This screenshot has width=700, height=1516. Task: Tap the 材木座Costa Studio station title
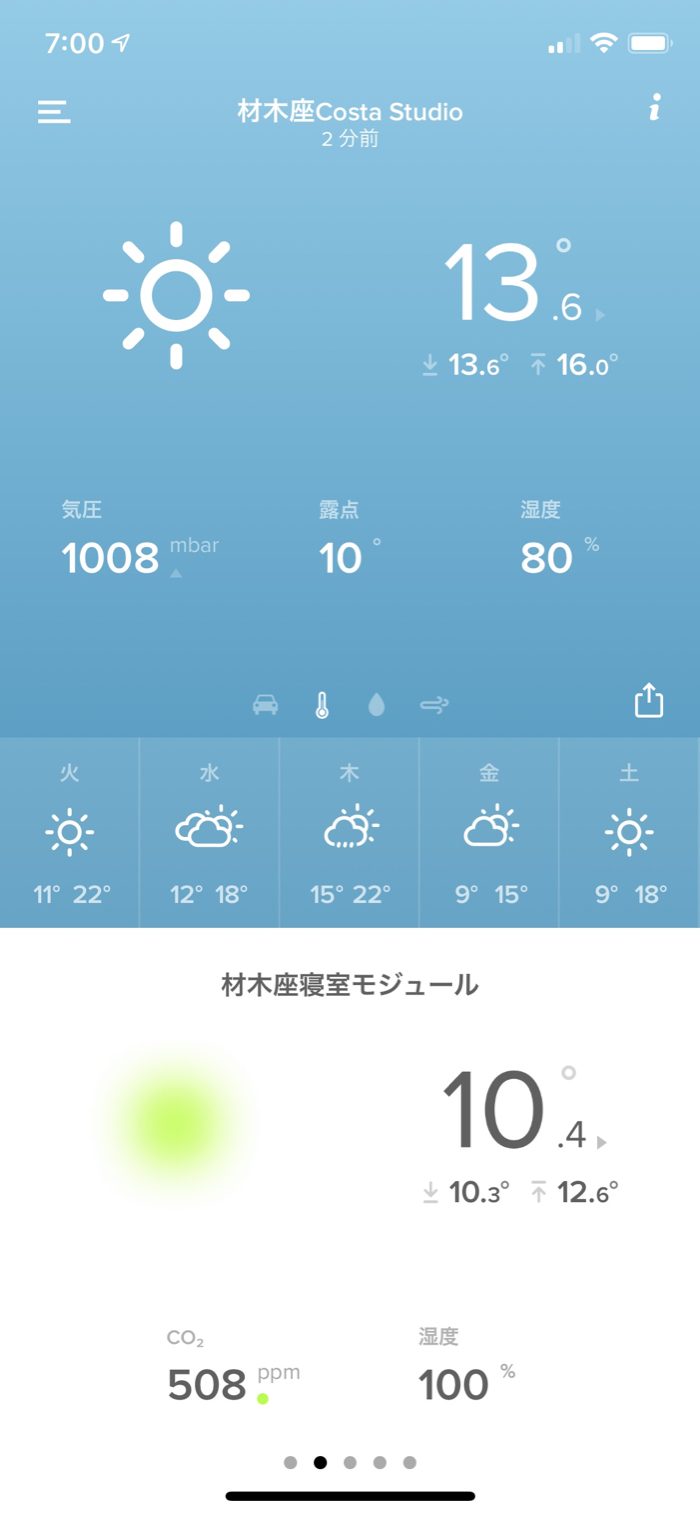pos(350,112)
